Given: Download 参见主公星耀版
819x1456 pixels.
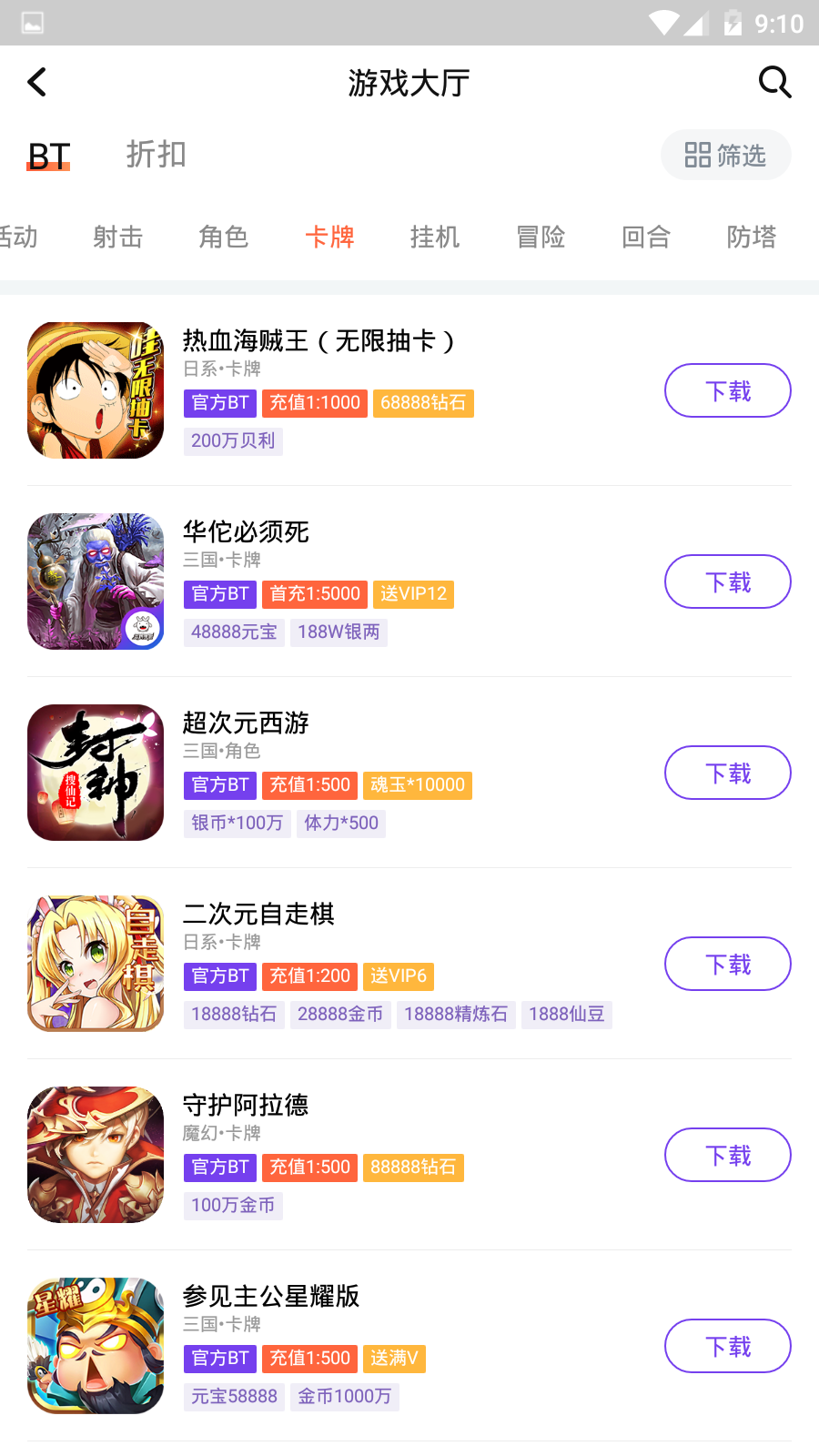Looking at the screenshot, I should point(727,1346).
